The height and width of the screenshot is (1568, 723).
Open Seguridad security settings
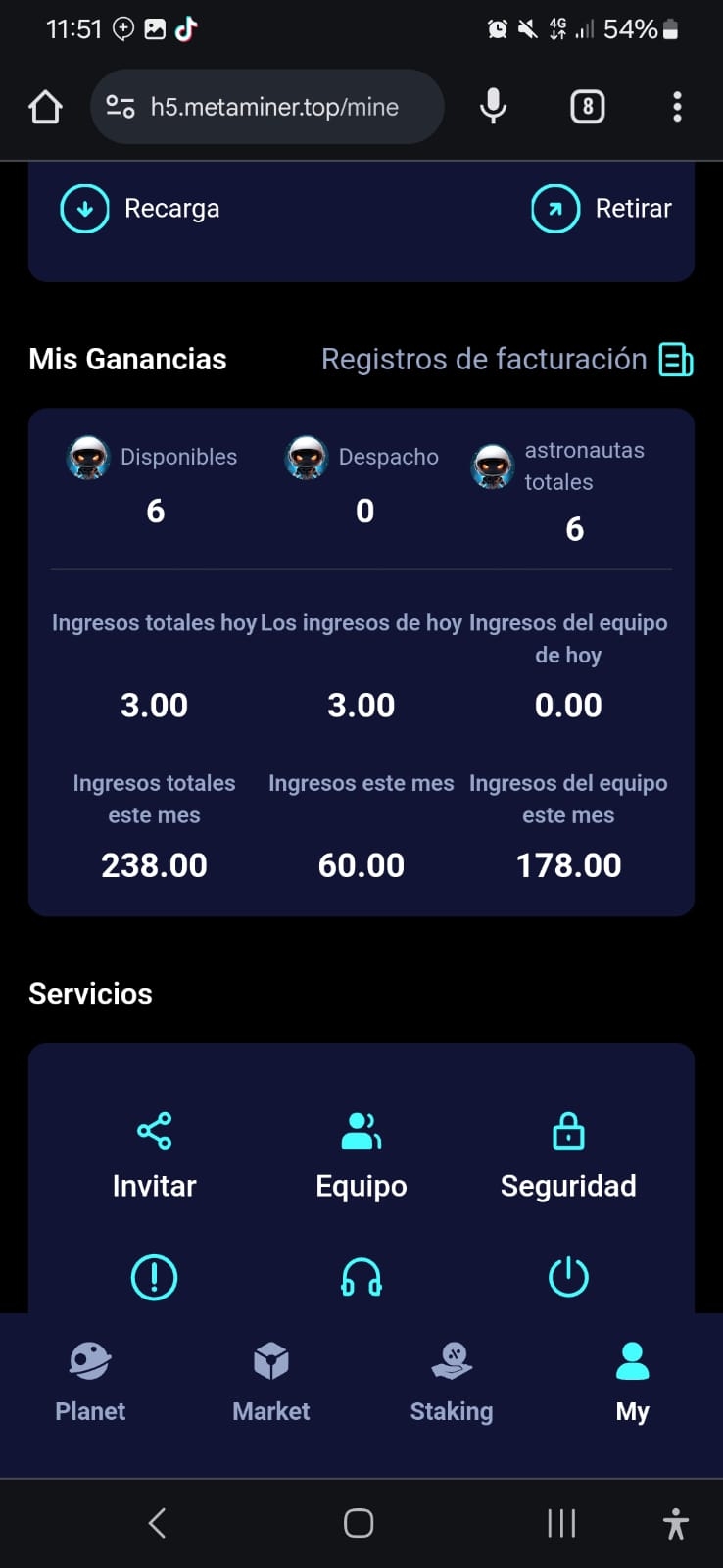(568, 1156)
